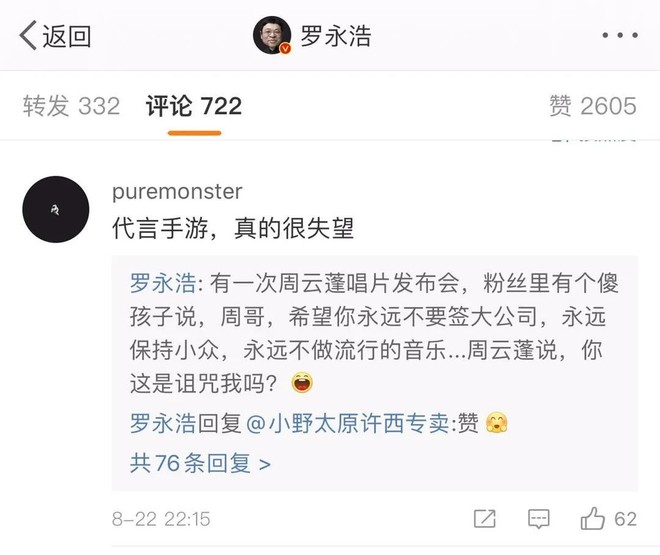The image size is (660, 555).
Task: View puremonster's profile via username
Action: tap(176, 190)
